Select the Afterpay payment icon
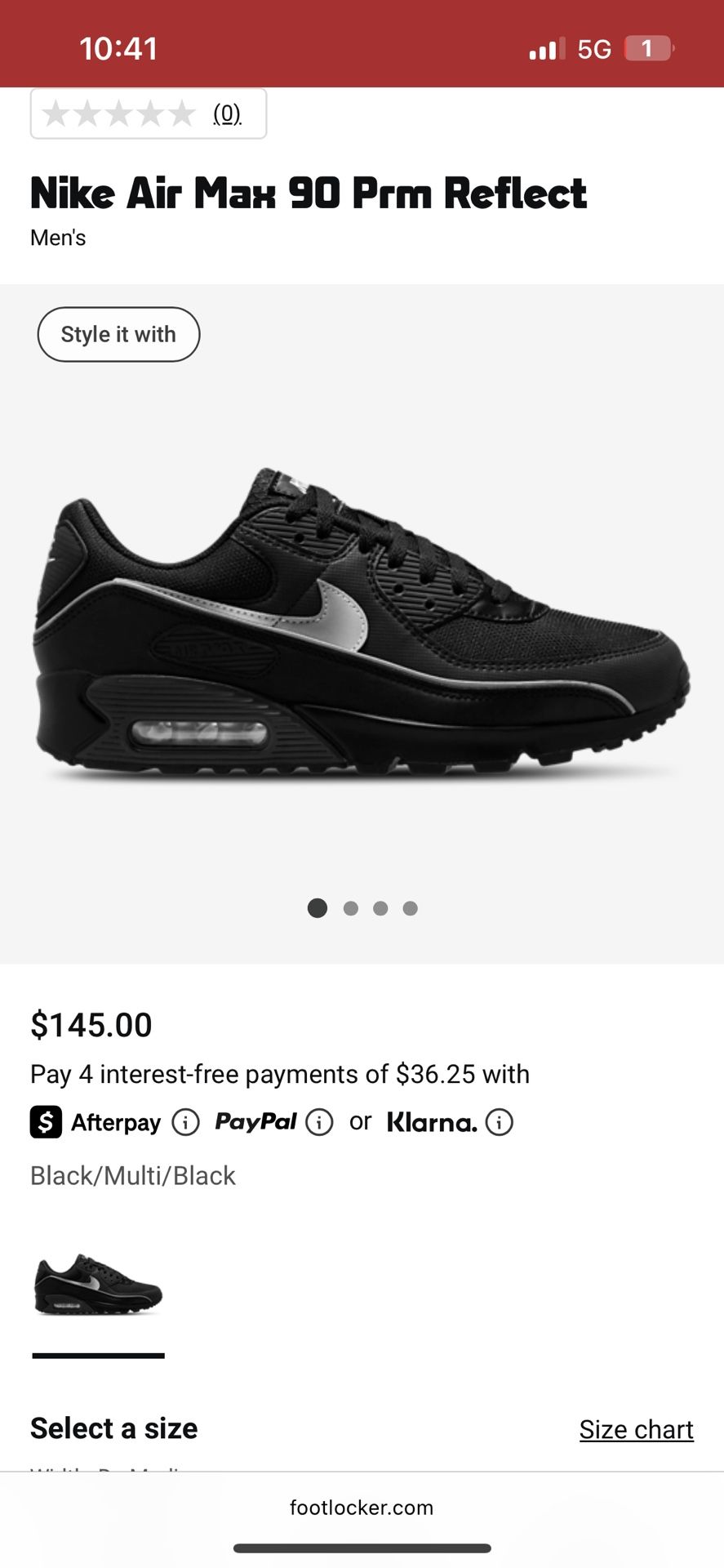724x1568 pixels. coord(46,1121)
